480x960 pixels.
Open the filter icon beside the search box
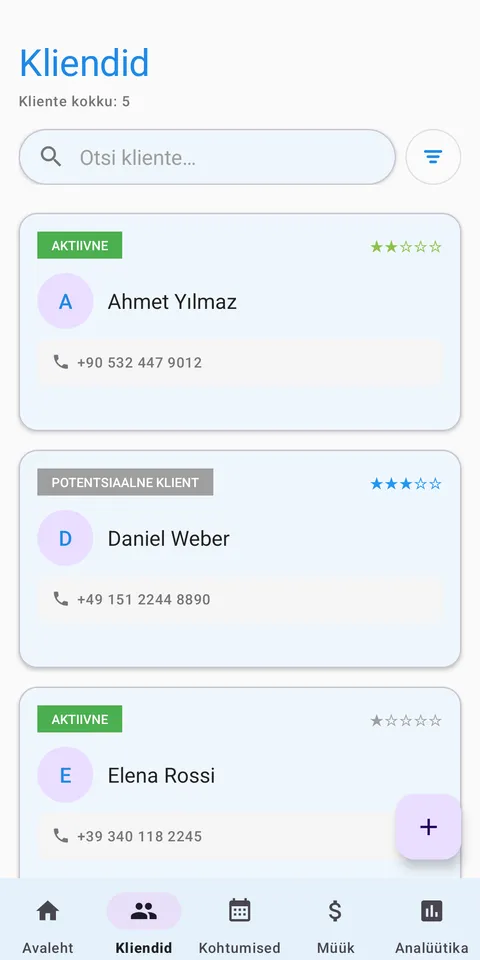(x=433, y=157)
